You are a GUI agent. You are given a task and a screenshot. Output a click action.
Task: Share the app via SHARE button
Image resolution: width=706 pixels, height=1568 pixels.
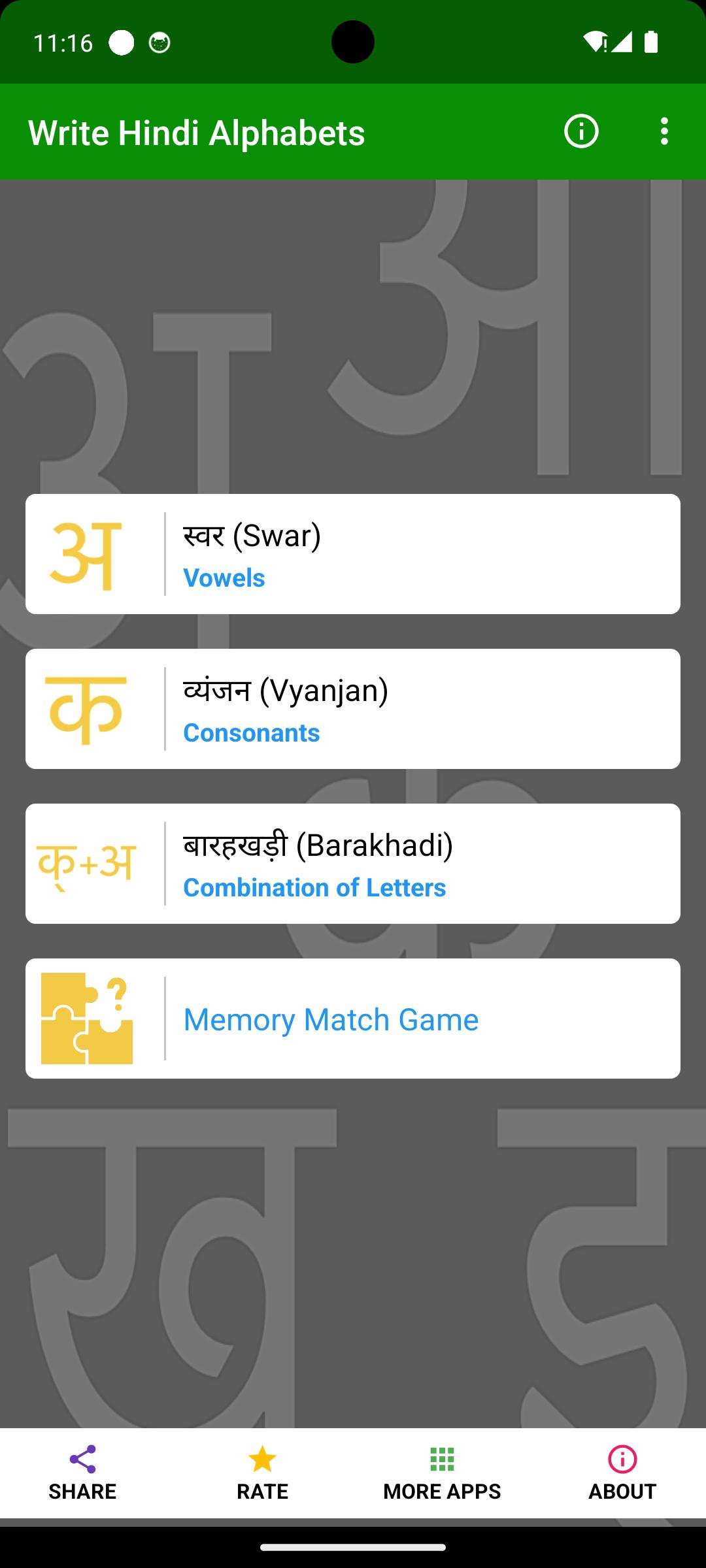tap(82, 1473)
